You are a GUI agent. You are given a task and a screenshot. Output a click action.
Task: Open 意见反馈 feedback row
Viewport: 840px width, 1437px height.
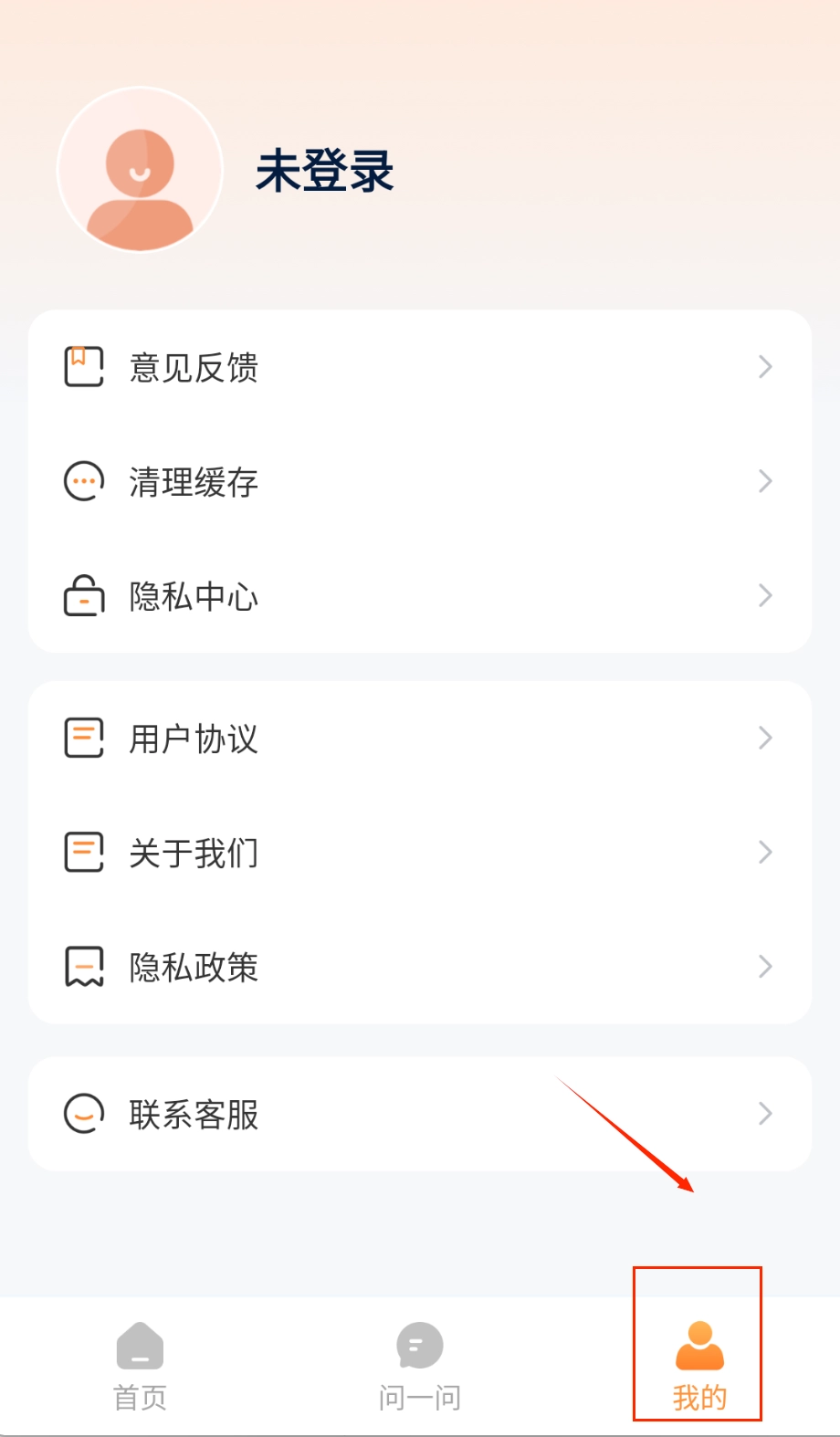pos(419,367)
